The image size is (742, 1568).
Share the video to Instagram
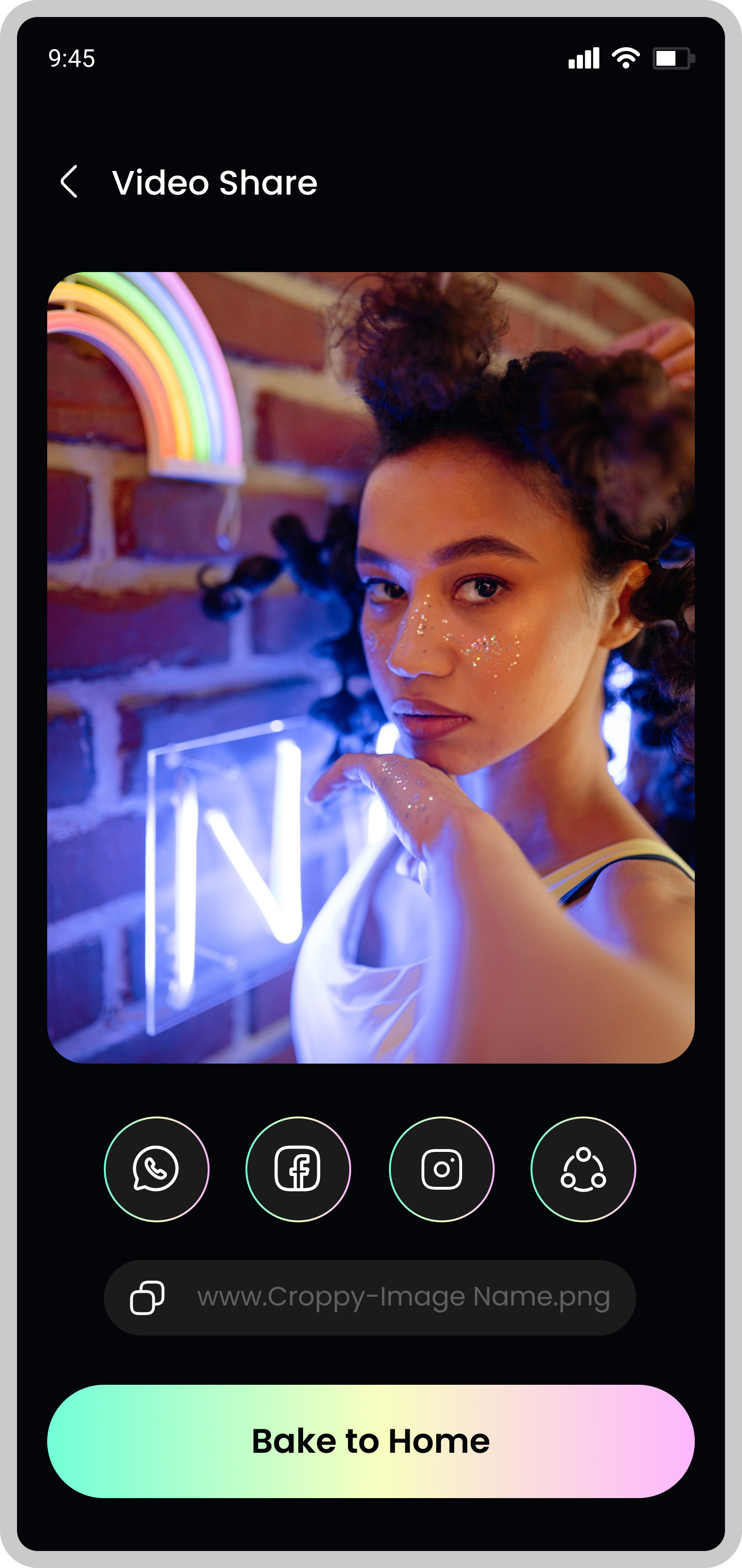441,1169
